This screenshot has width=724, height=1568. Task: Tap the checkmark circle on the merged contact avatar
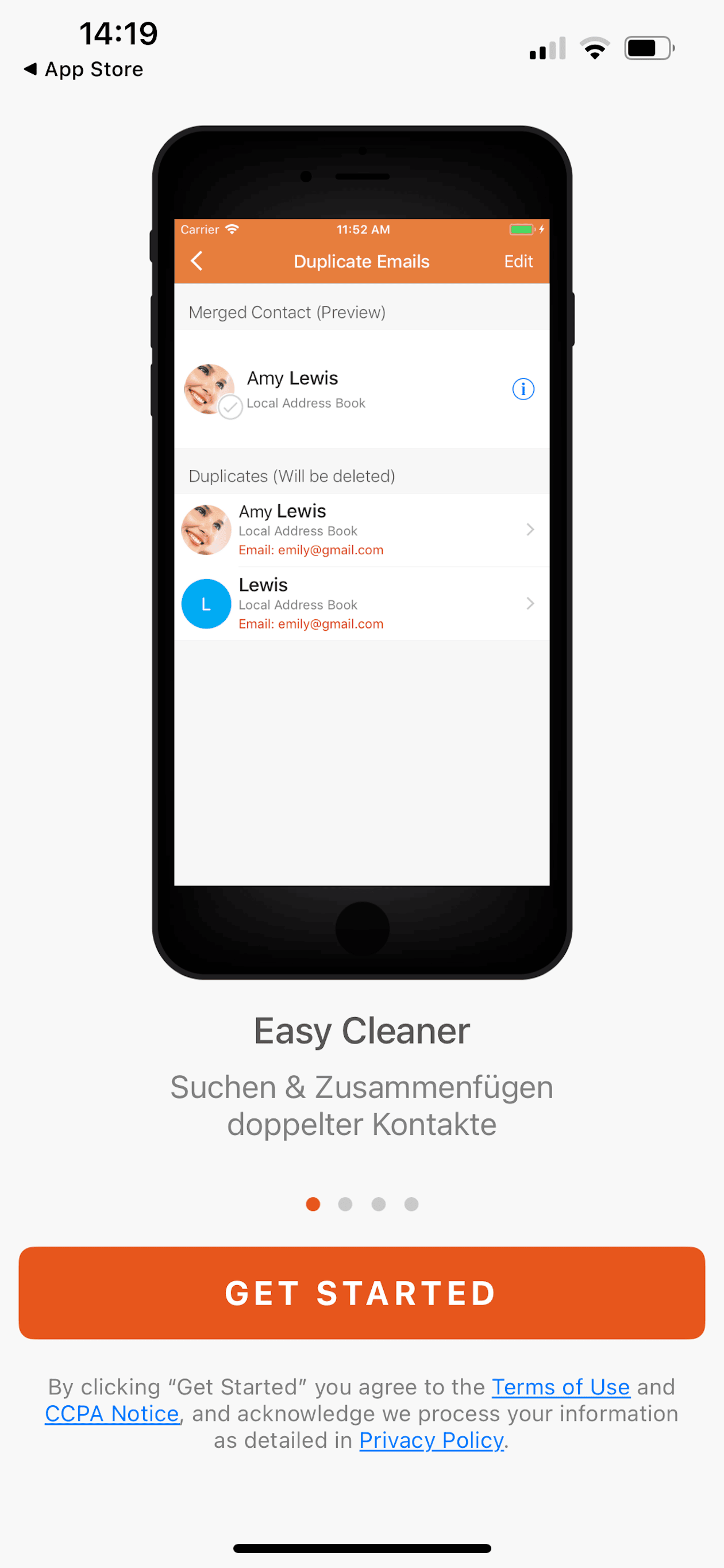coord(230,407)
